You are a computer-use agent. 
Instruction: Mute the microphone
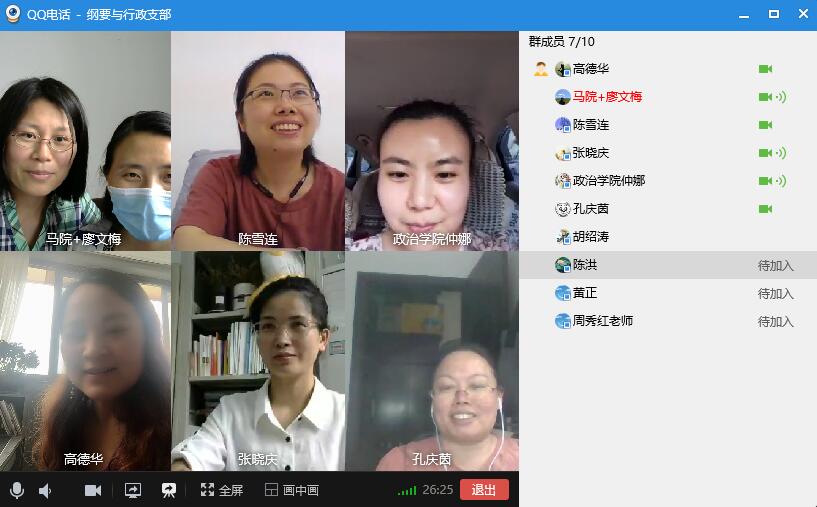(x=17, y=490)
